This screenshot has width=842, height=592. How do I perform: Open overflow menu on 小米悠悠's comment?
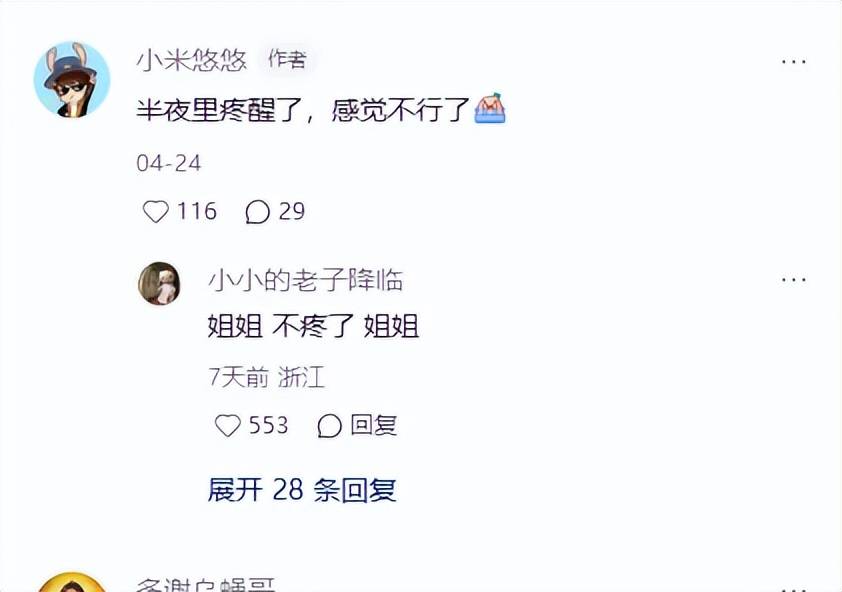793,61
